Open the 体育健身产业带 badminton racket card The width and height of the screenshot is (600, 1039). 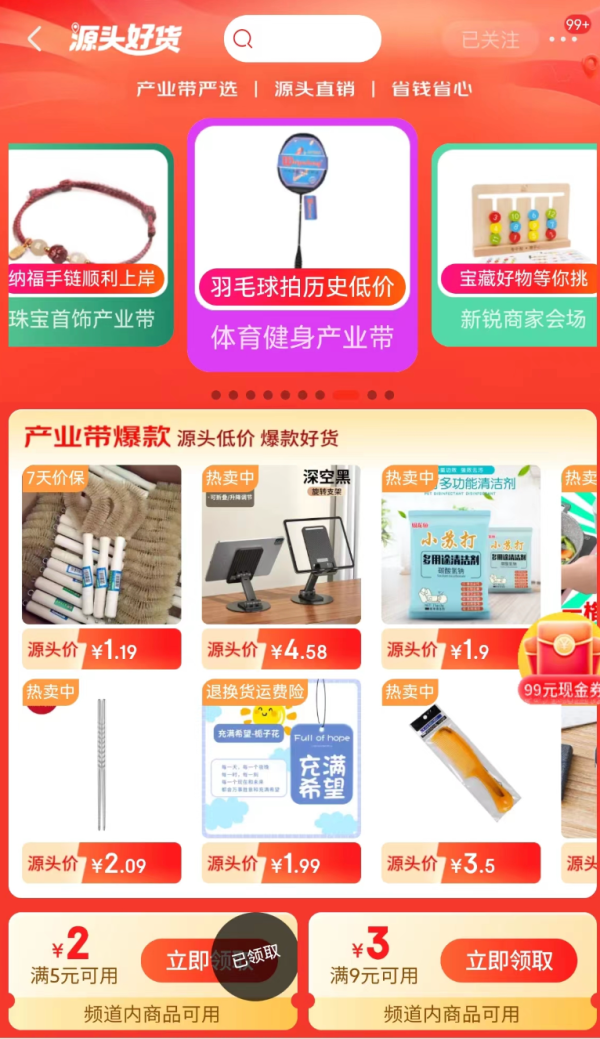tap(302, 245)
